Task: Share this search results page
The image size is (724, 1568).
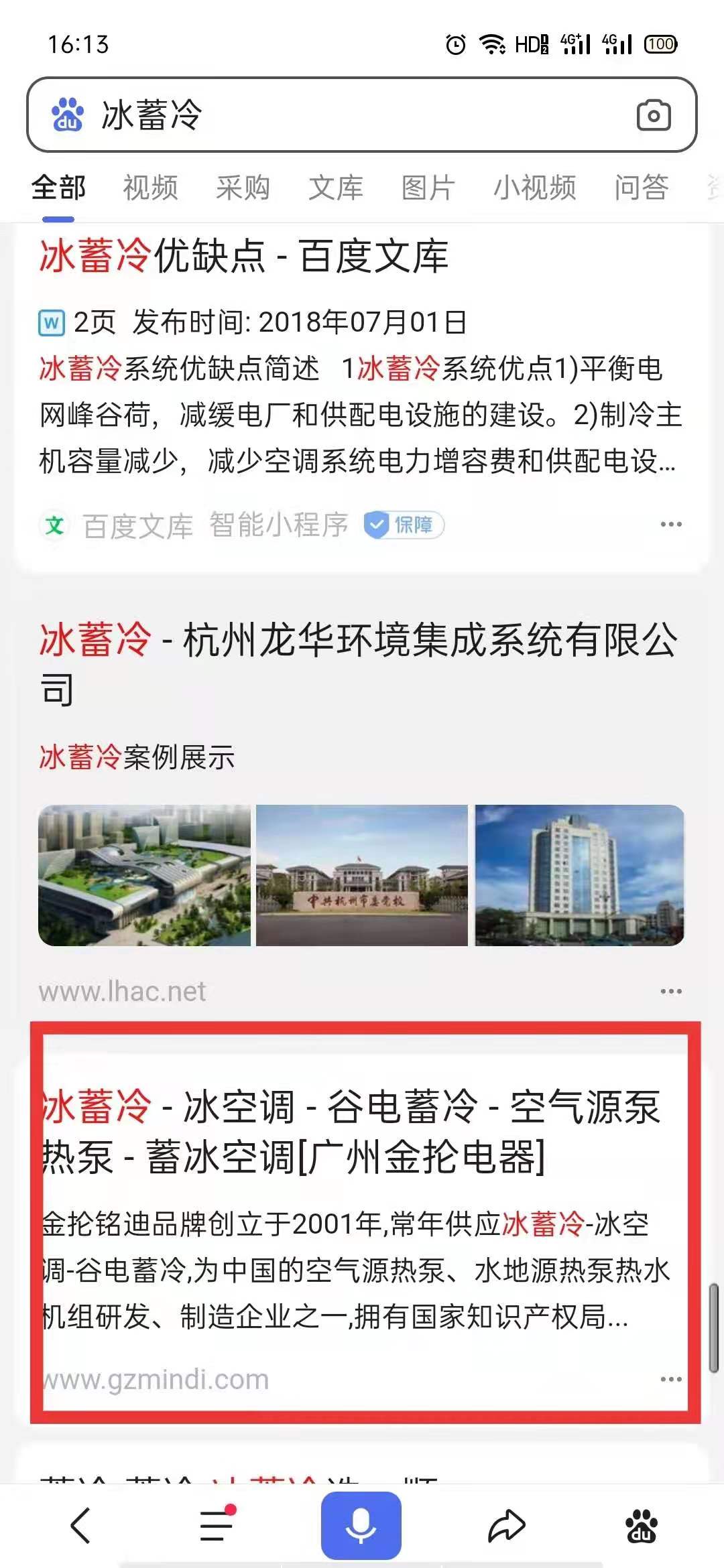Action: pyautogui.click(x=506, y=1526)
